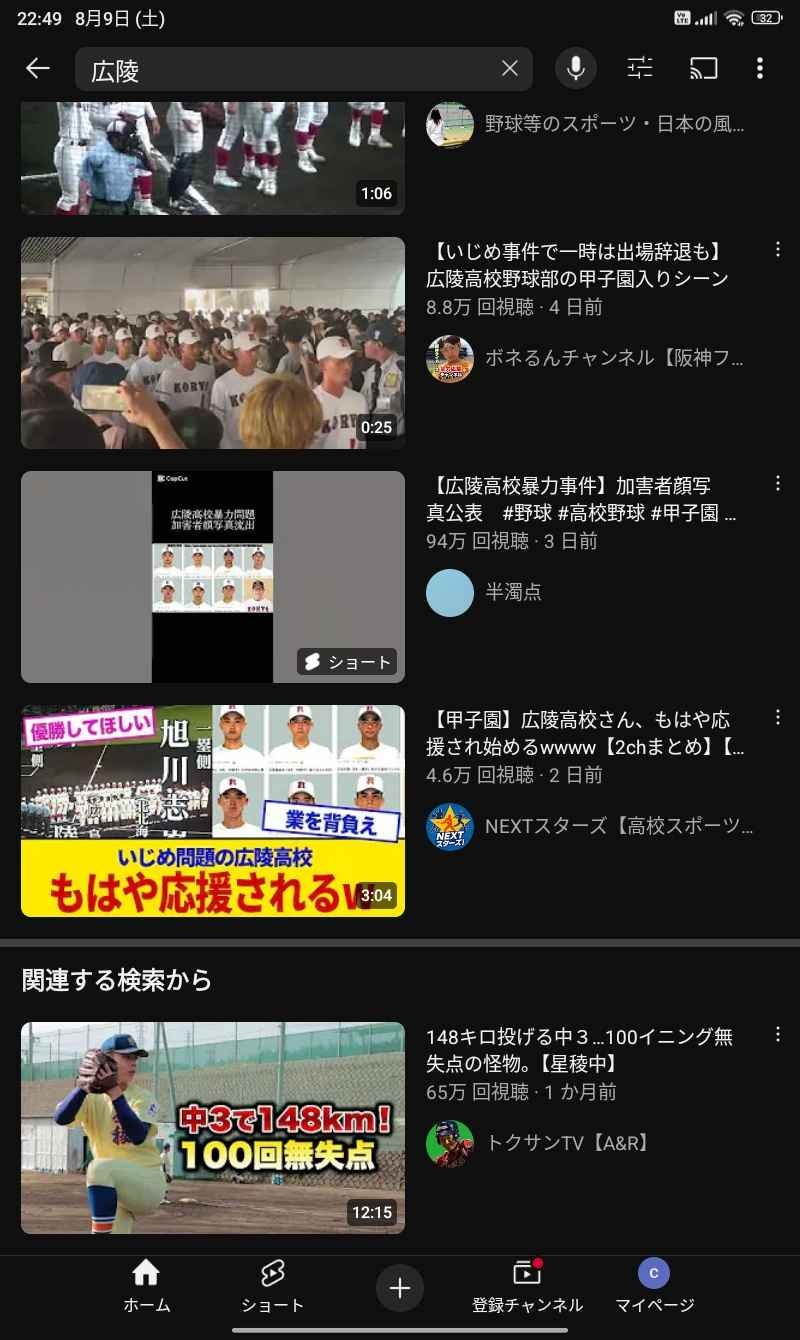Image resolution: width=800 pixels, height=1340 pixels.
Task: Start voice search with the microphone
Action: click(575, 68)
